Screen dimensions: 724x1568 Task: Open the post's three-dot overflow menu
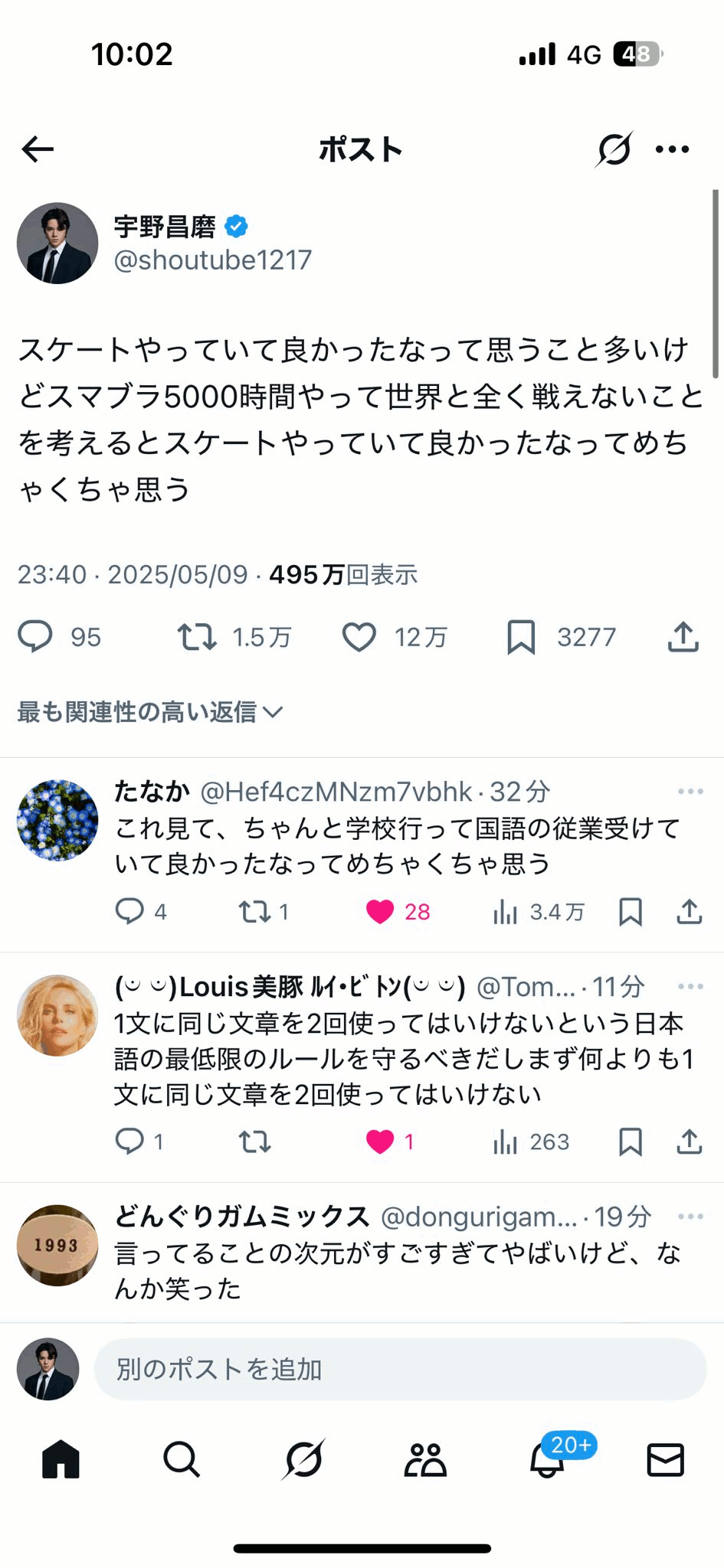click(673, 149)
